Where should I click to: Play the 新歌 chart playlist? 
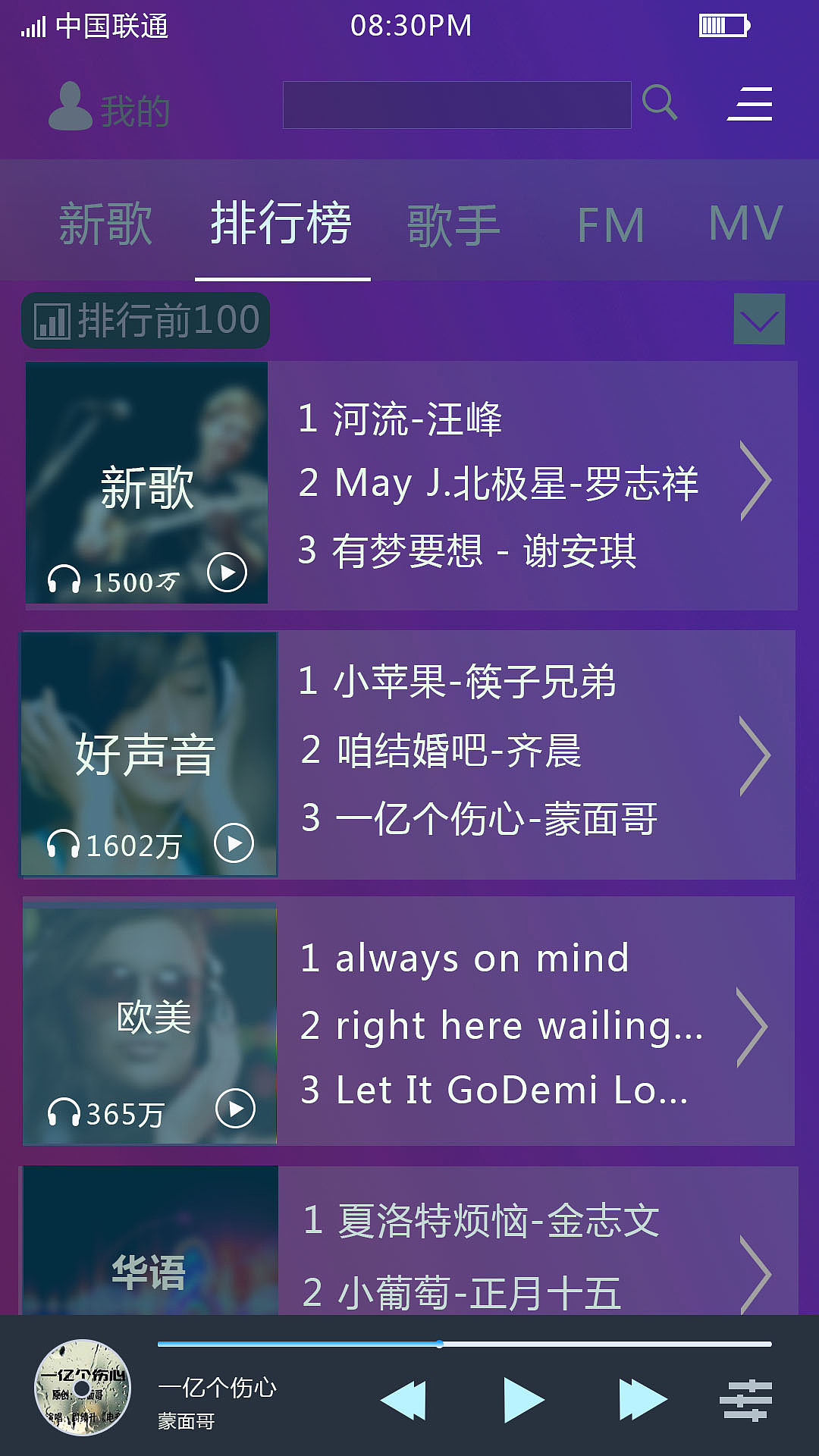point(227,573)
